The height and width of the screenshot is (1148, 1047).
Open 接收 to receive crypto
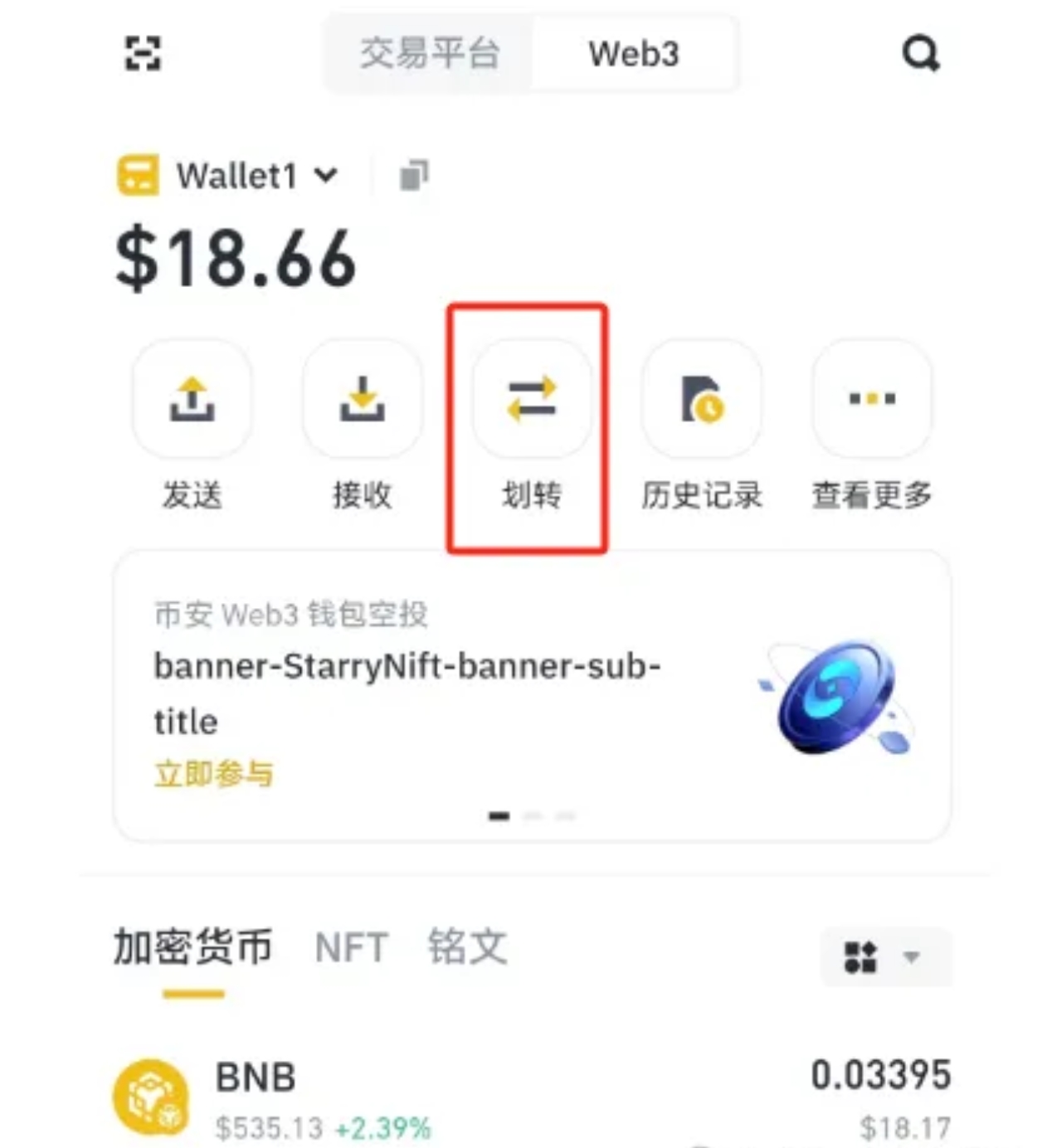pos(362,400)
